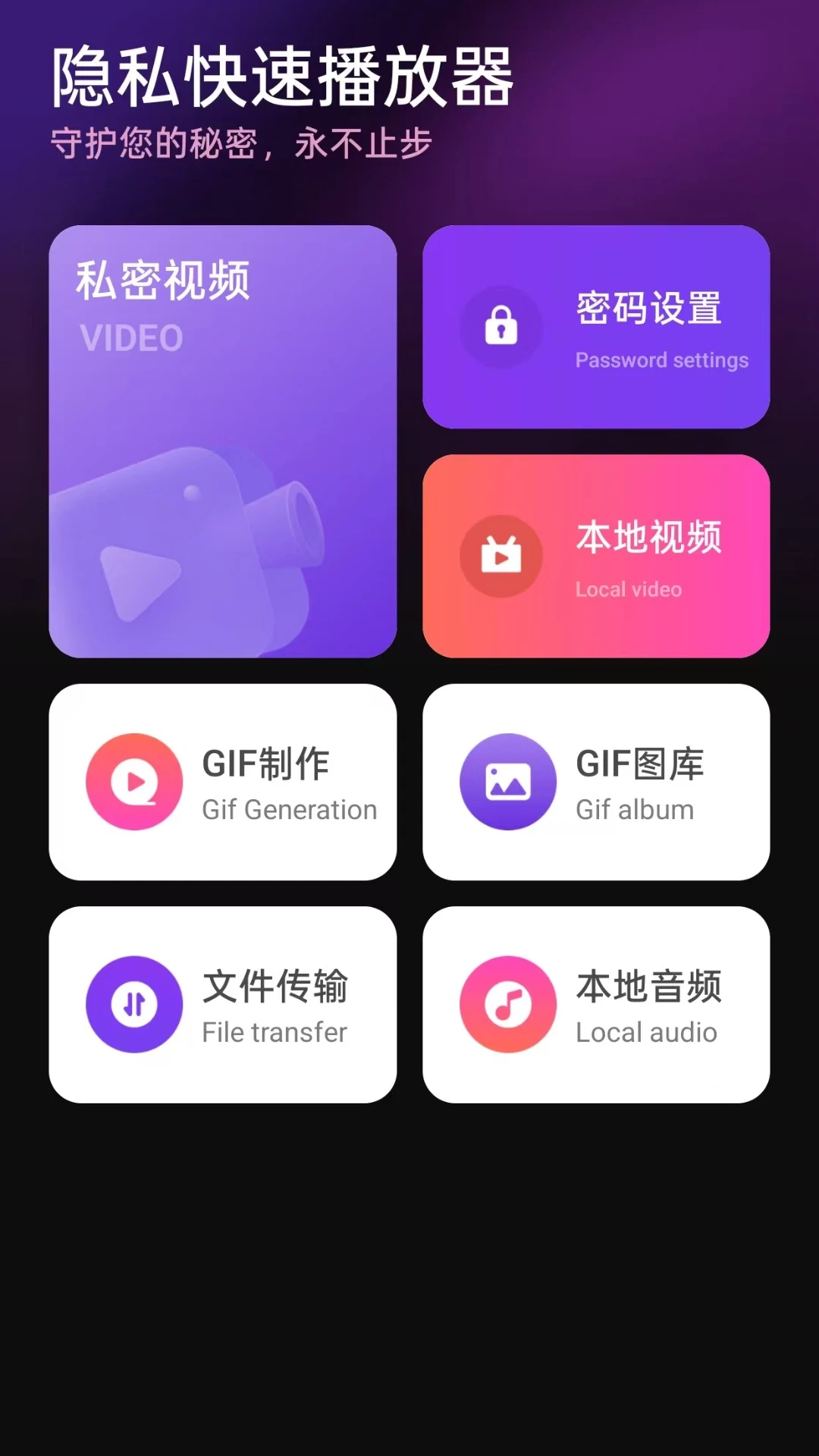Select the GIF Generation play icon
The image size is (819, 1456).
coord(133,782)
